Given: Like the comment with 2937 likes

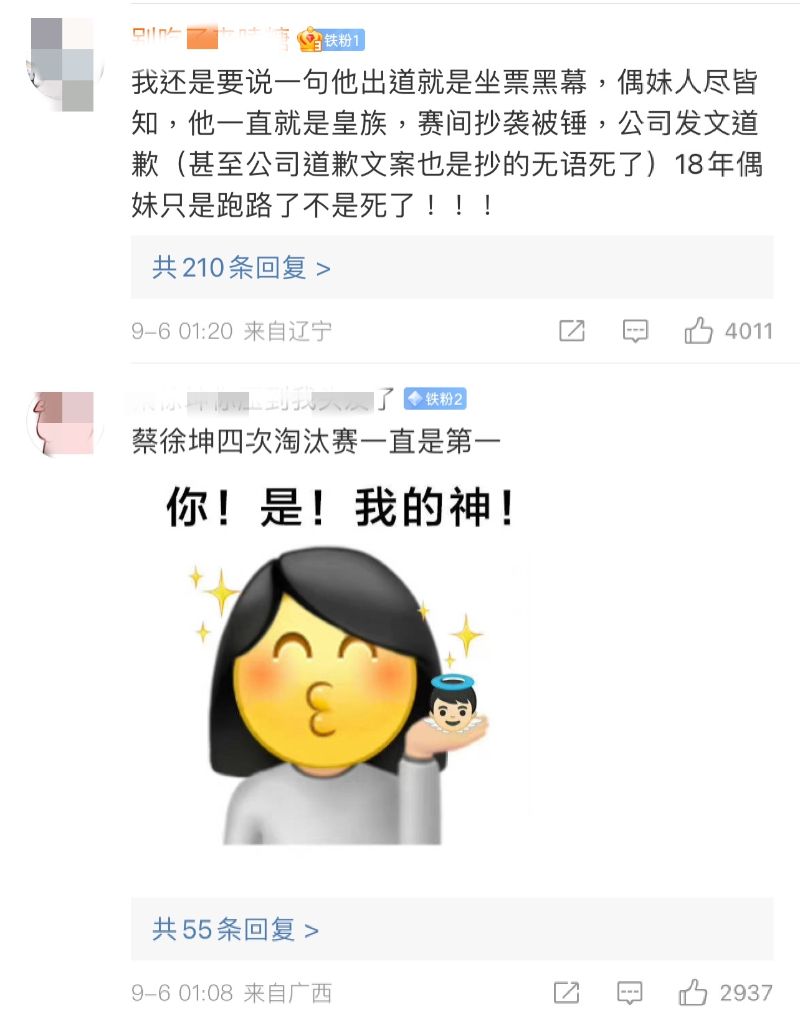Looking at the screenshot, I should click(694, 993).
